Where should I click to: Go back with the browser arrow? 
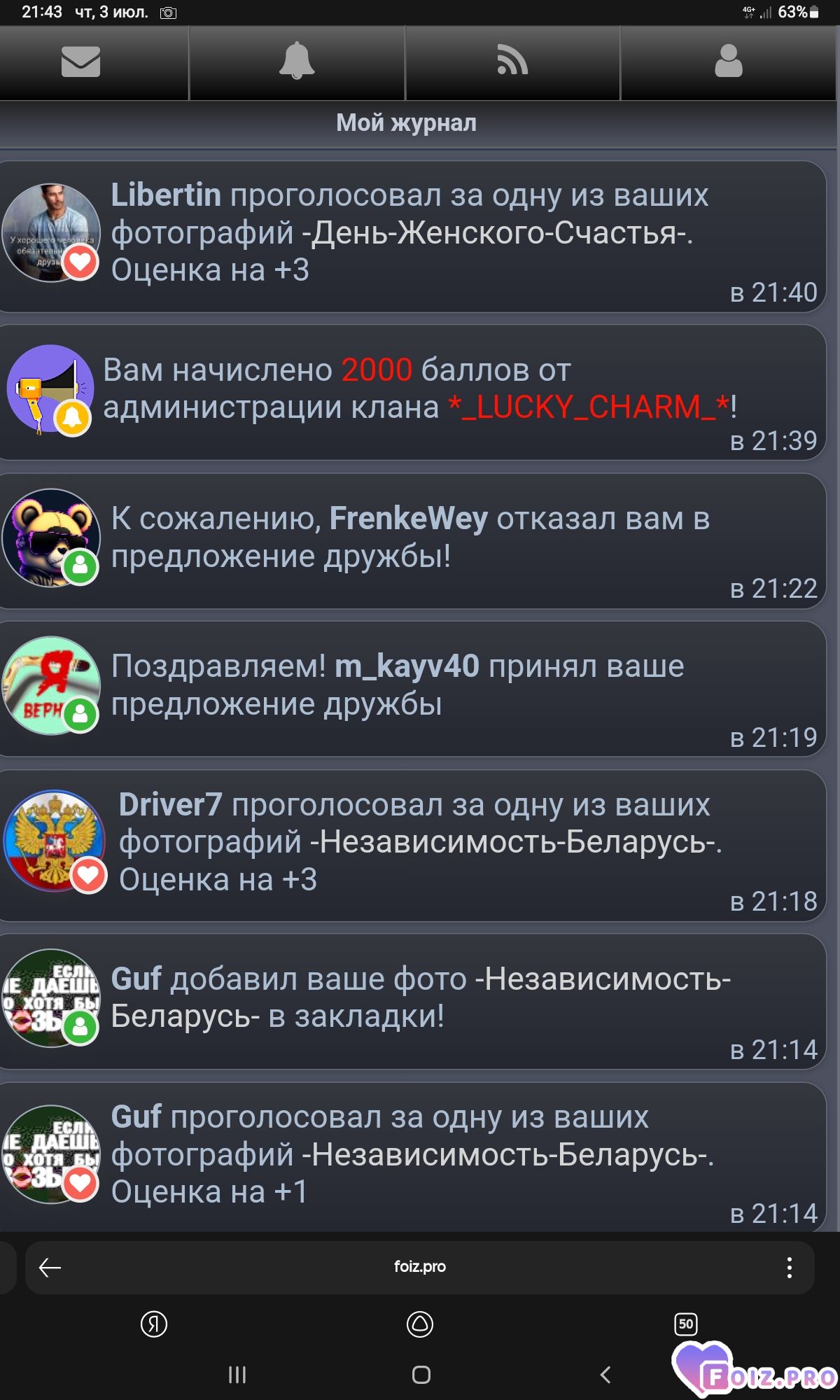[x=50, y=1267]
